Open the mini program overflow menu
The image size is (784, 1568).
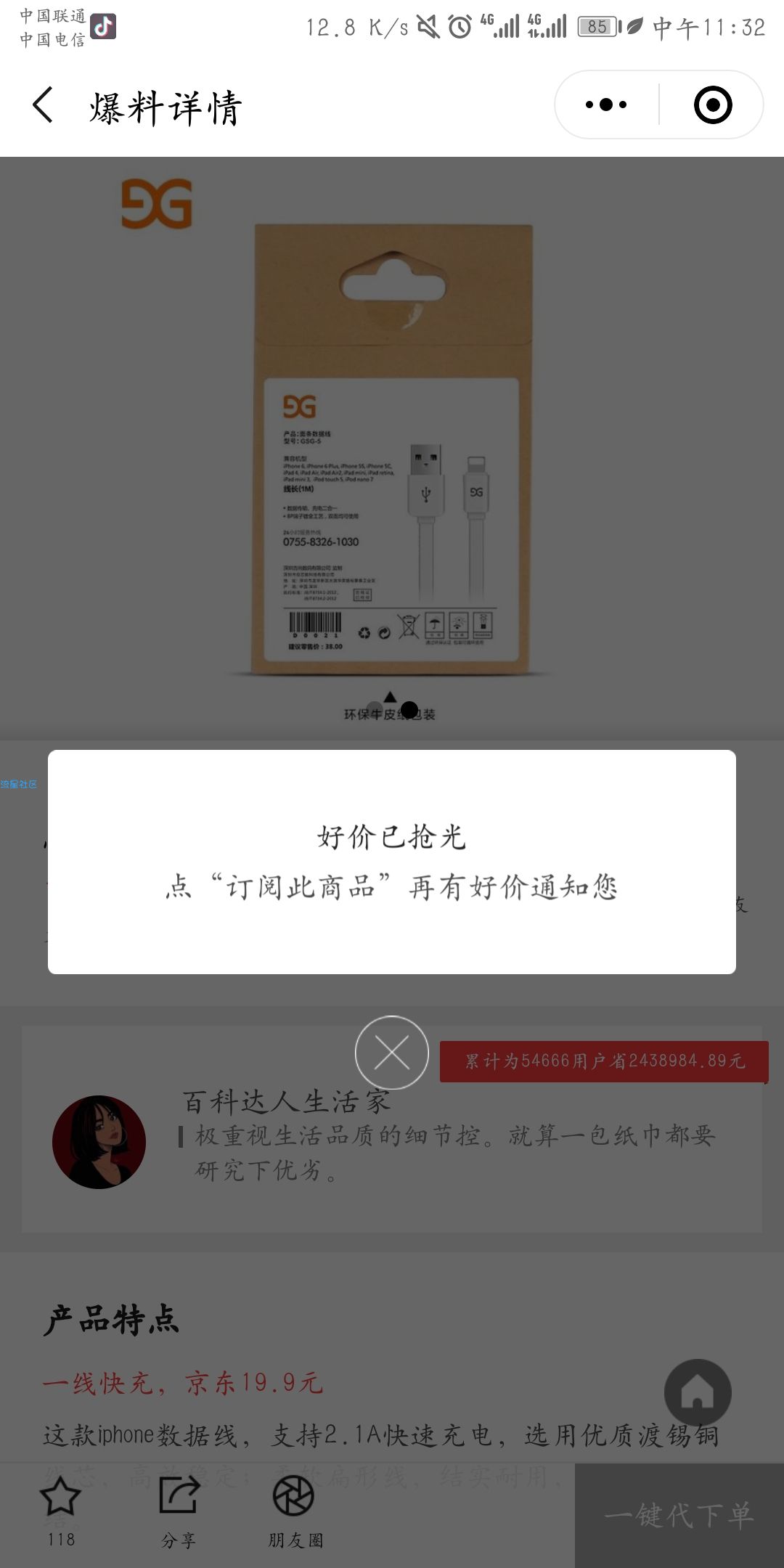(x=606, y=105)
